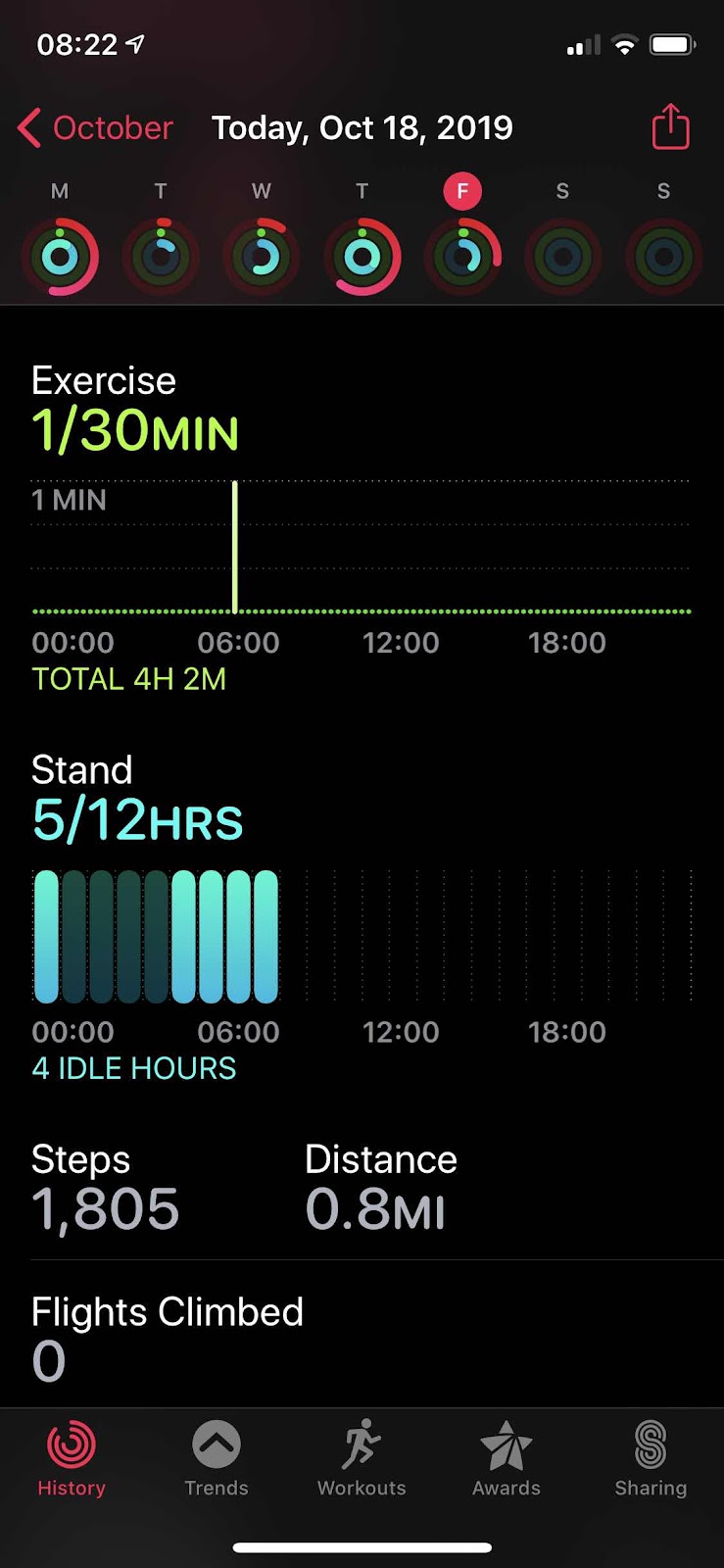Image resolution: width=724 pixels, height=1568 pixels.
Task: Select Monday's activity rings
Action: click(x=60, y=257)
